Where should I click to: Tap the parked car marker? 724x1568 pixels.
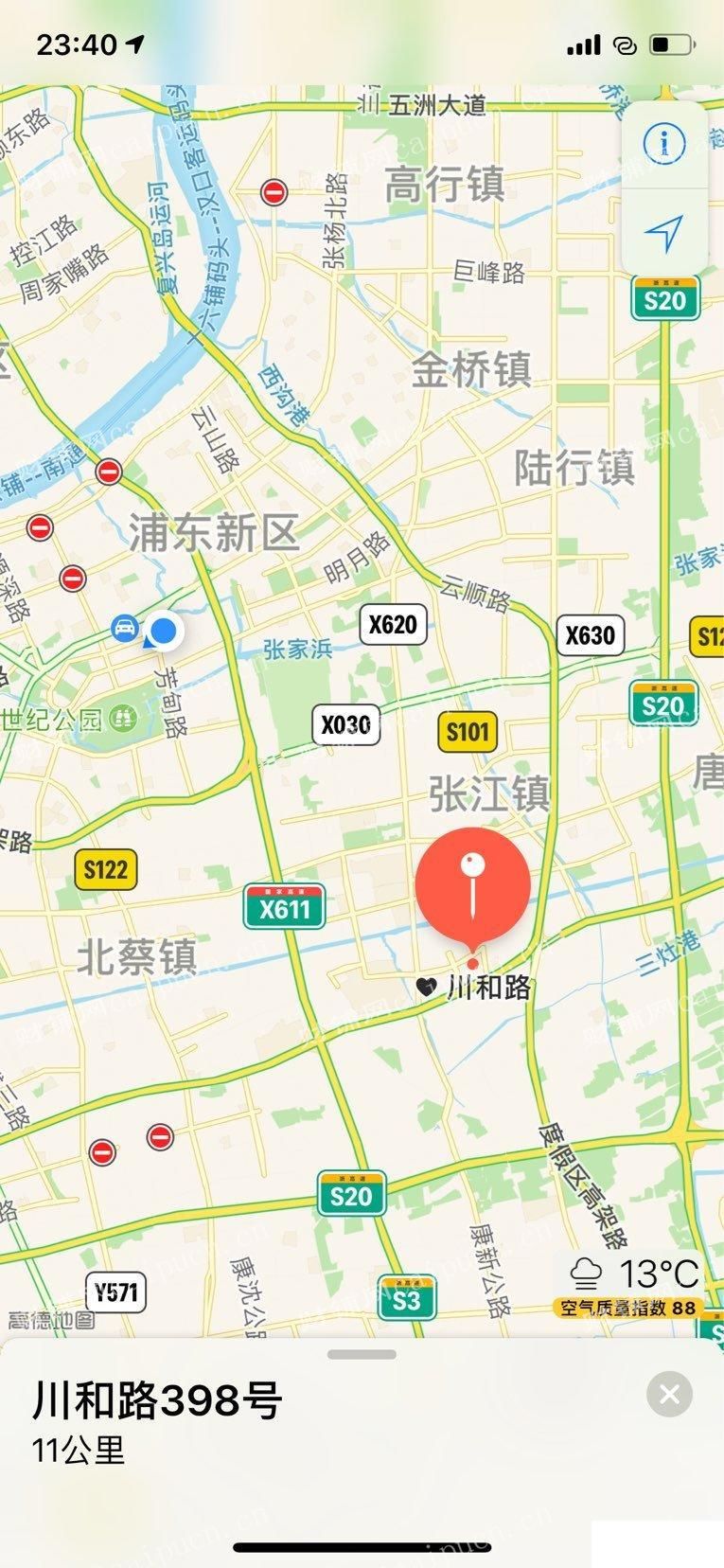coord(125,628)
